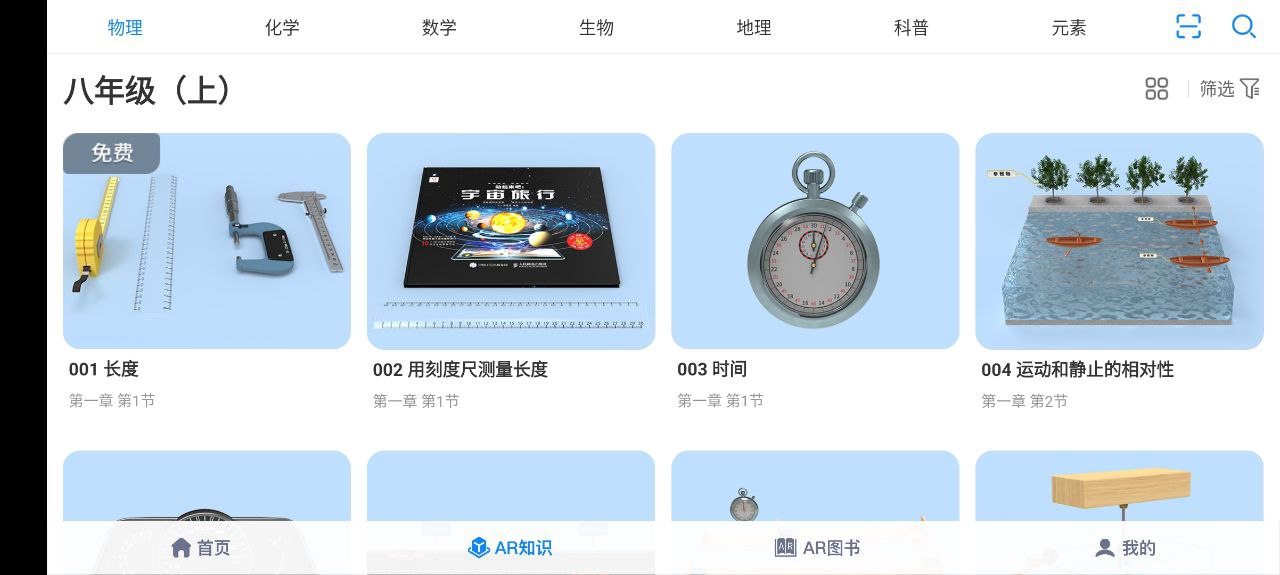The height and width of the screenshot is (575, 1280).
Task: Tap AR知识 in bottom navigation
Action: coord(510,548)
